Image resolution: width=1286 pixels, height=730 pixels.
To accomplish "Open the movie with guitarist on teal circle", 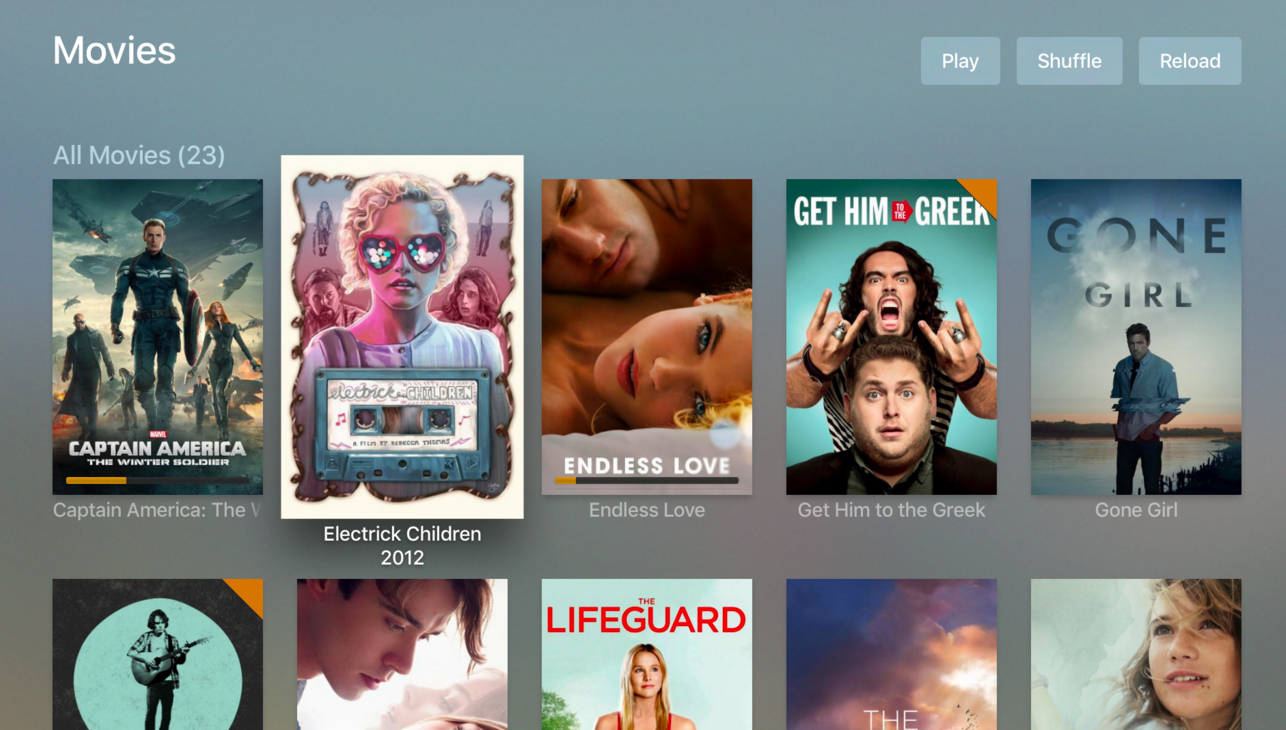I will point(157,654).
